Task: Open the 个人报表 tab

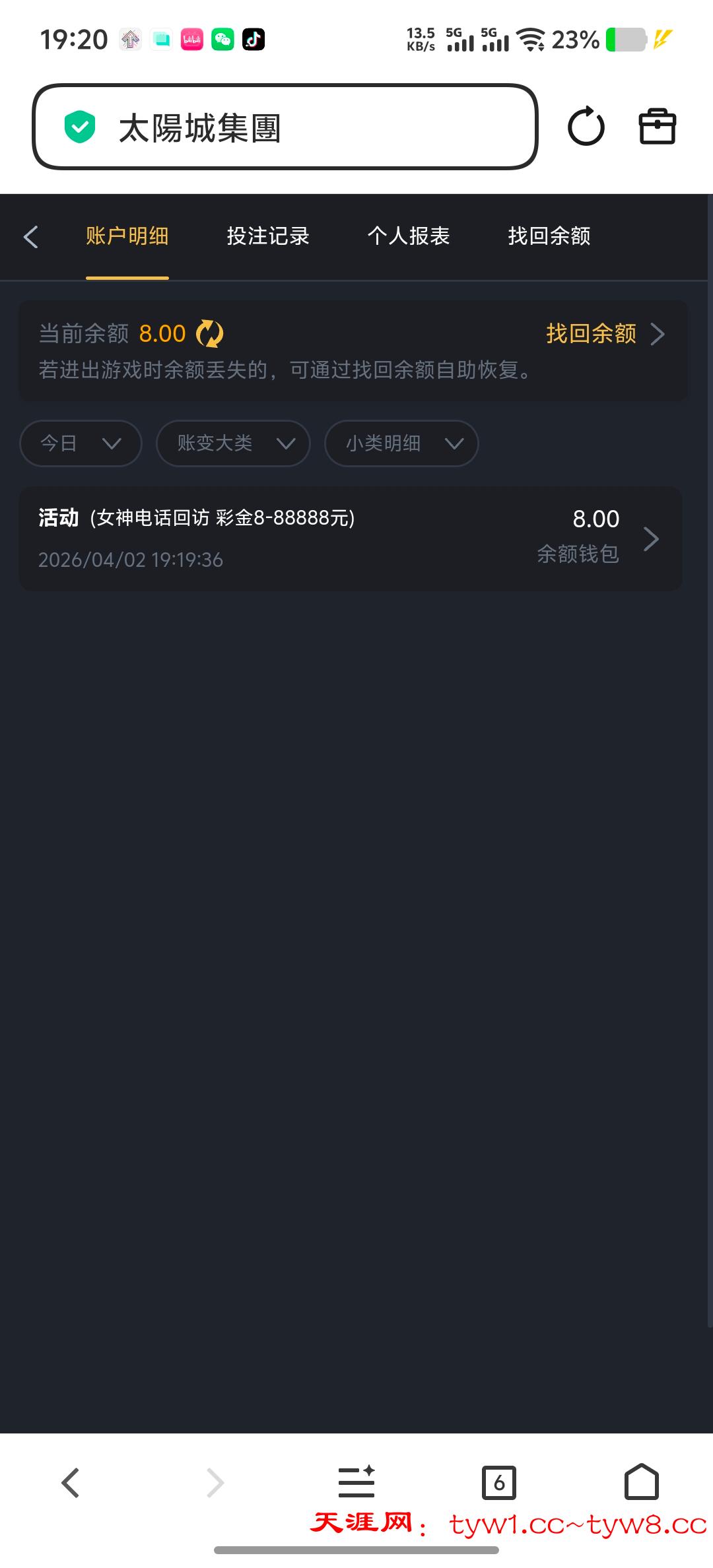Action: (x=409, y=236)
